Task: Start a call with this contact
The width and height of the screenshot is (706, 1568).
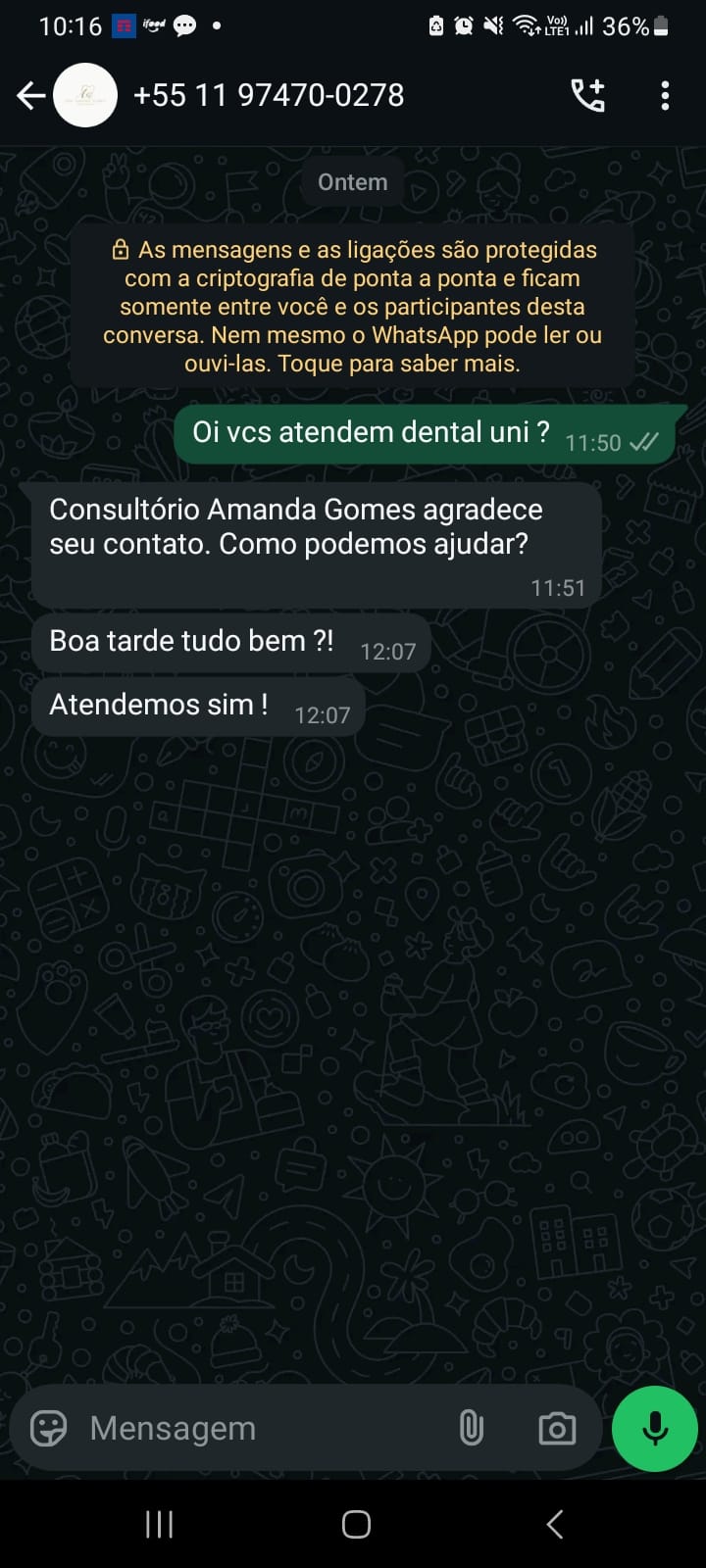Action: [x=588, y=95]
